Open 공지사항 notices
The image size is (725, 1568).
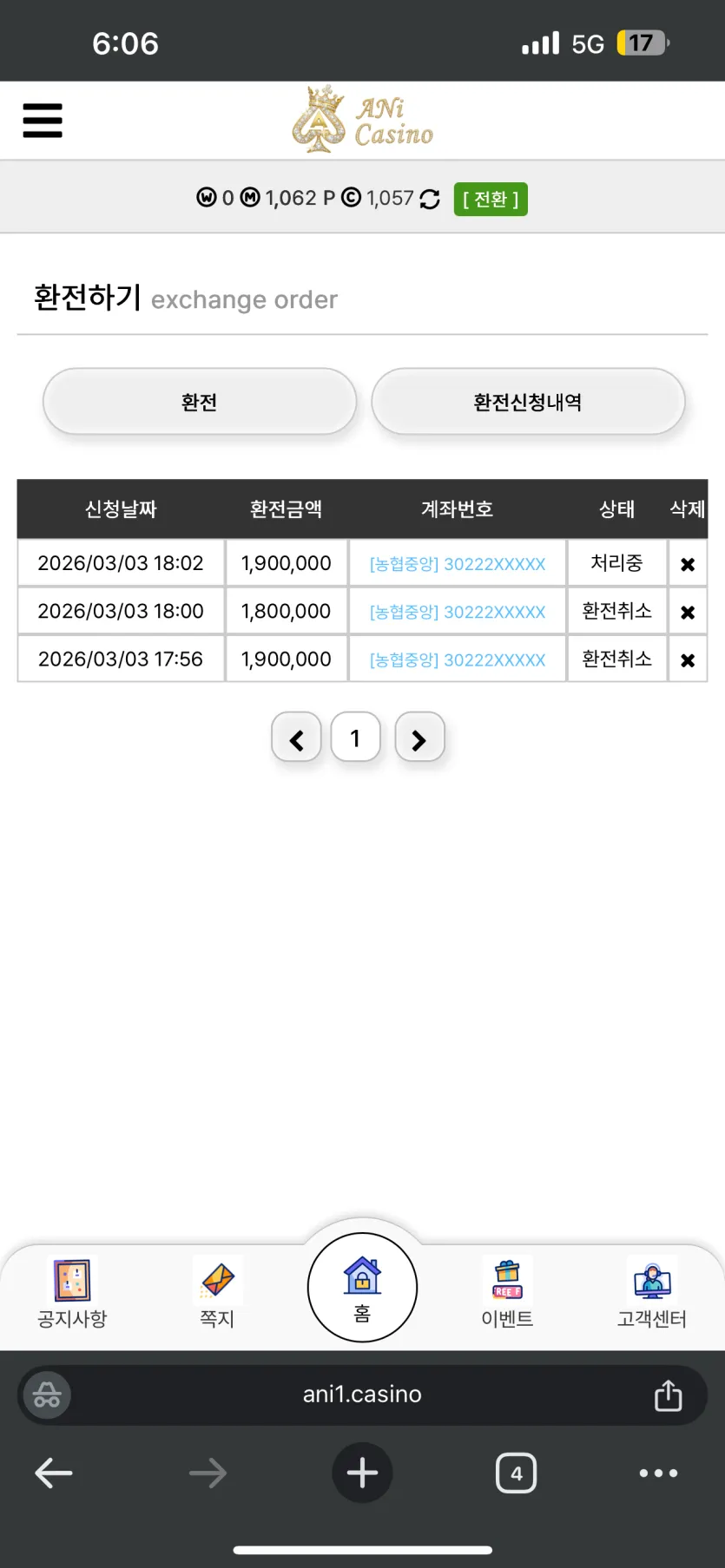(72, 1293)
